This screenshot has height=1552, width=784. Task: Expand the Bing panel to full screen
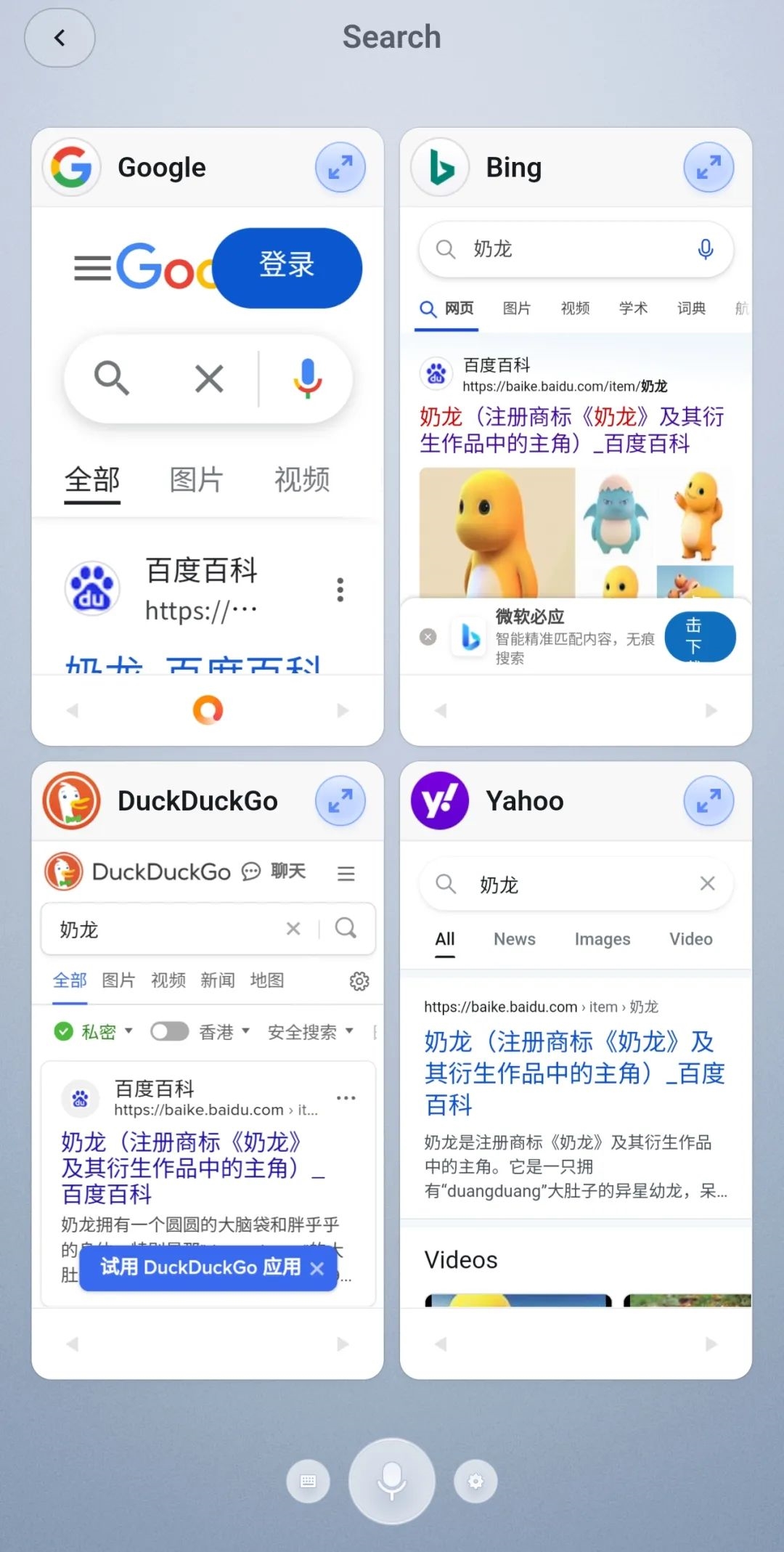(x=709, y=168)
